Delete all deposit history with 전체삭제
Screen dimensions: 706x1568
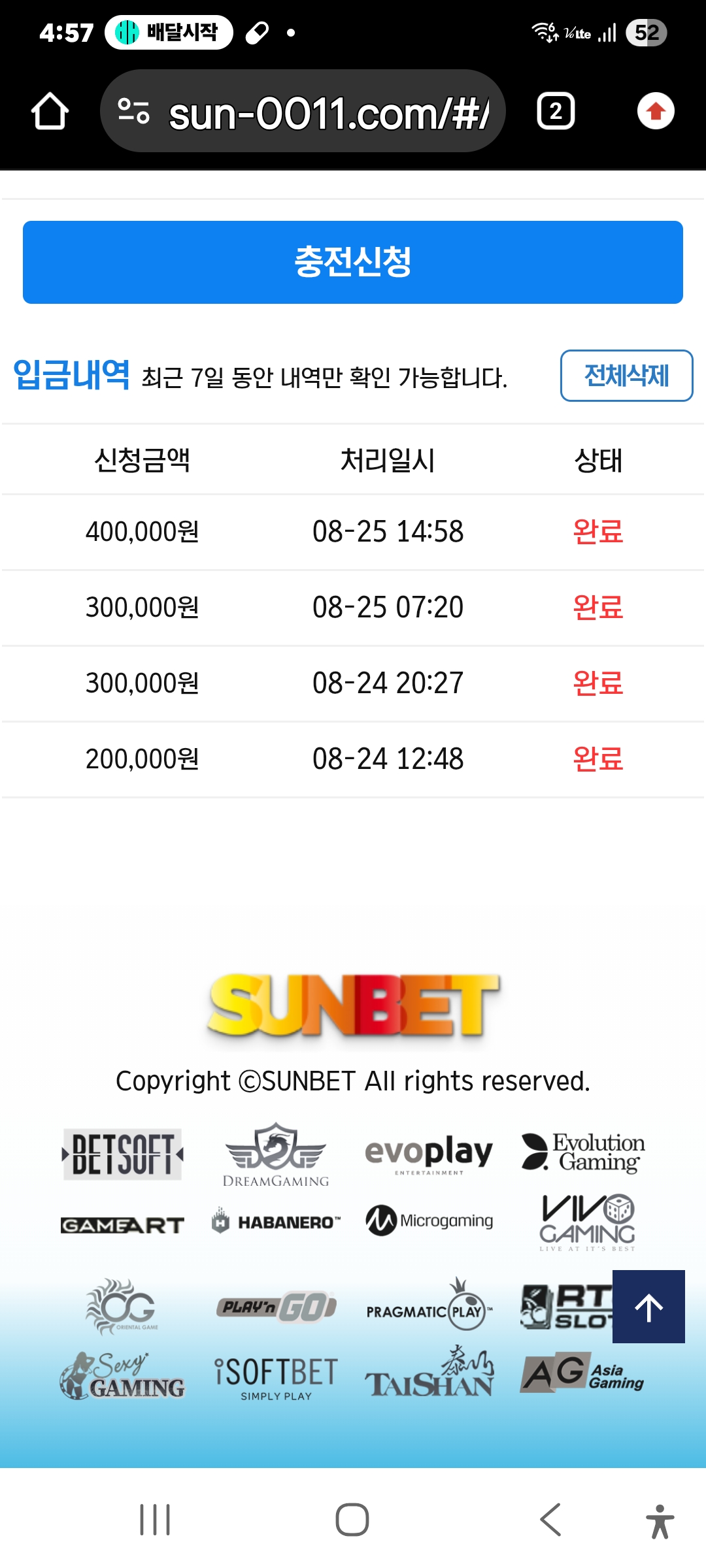[626, 376]
